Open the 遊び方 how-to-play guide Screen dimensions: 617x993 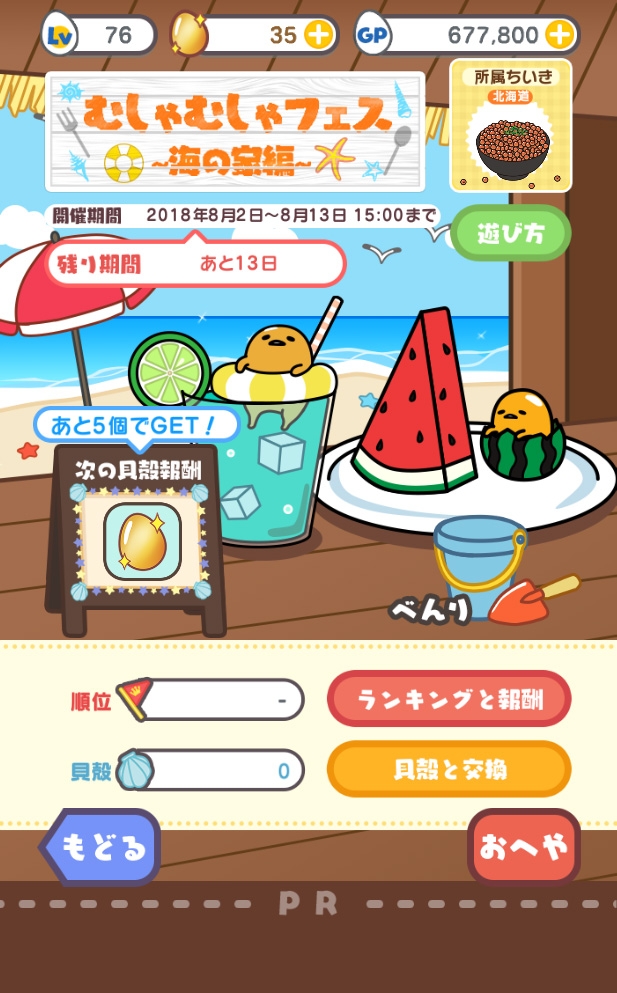tap(511, 234)
